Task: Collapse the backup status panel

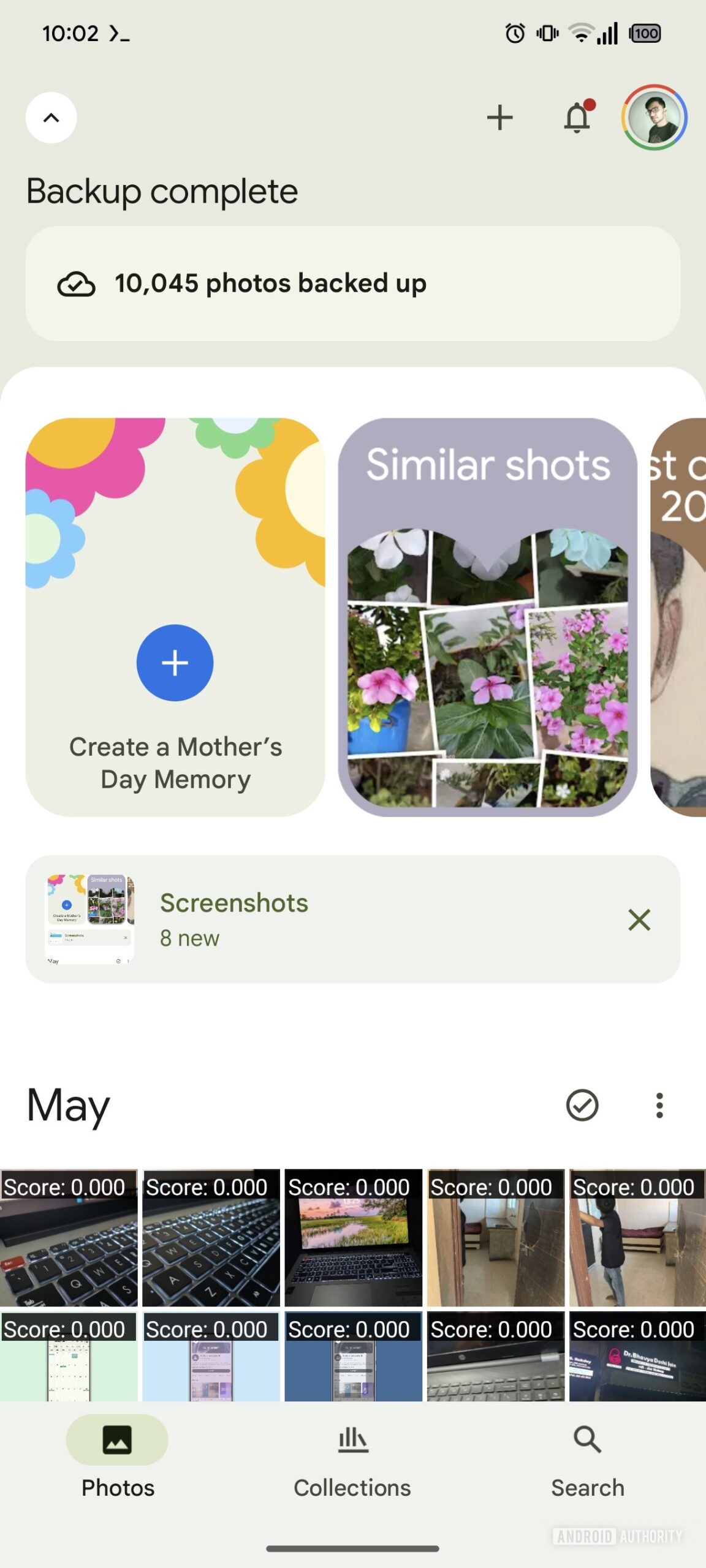Action: [x=51, y=118]
